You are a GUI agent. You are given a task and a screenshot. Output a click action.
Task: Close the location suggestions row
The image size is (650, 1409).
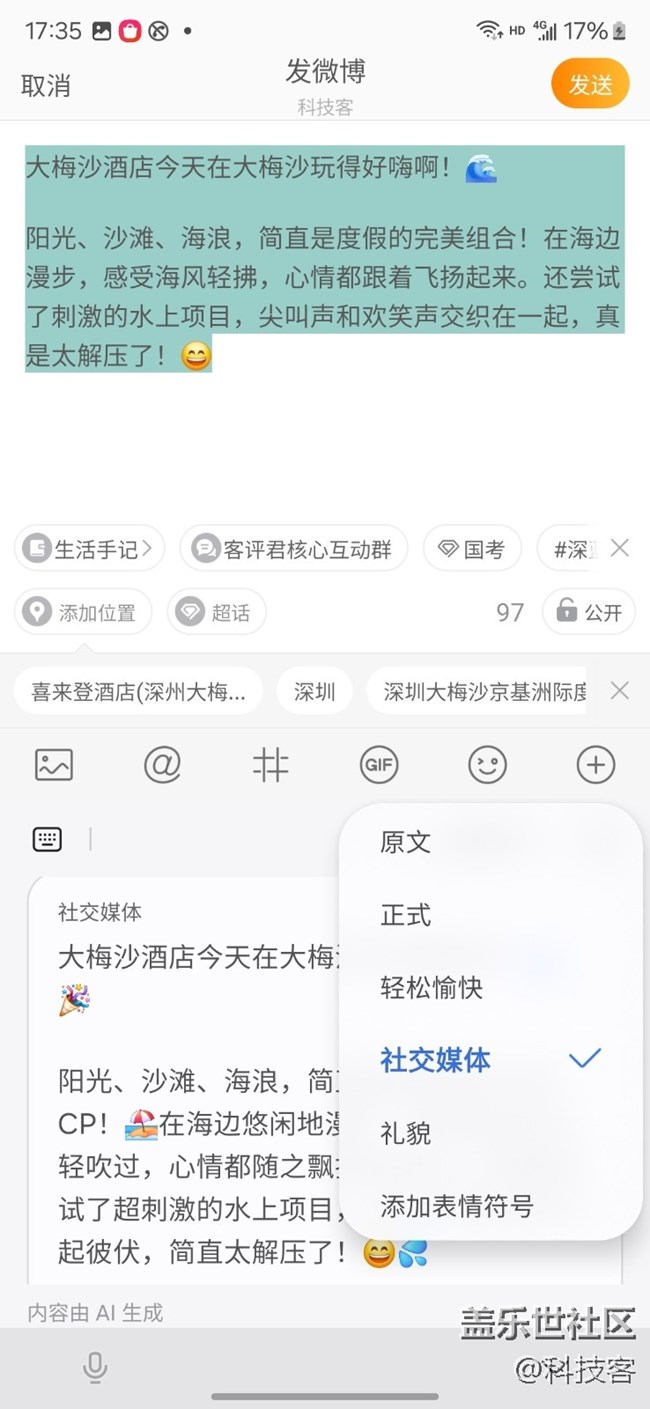coord(620,691)
